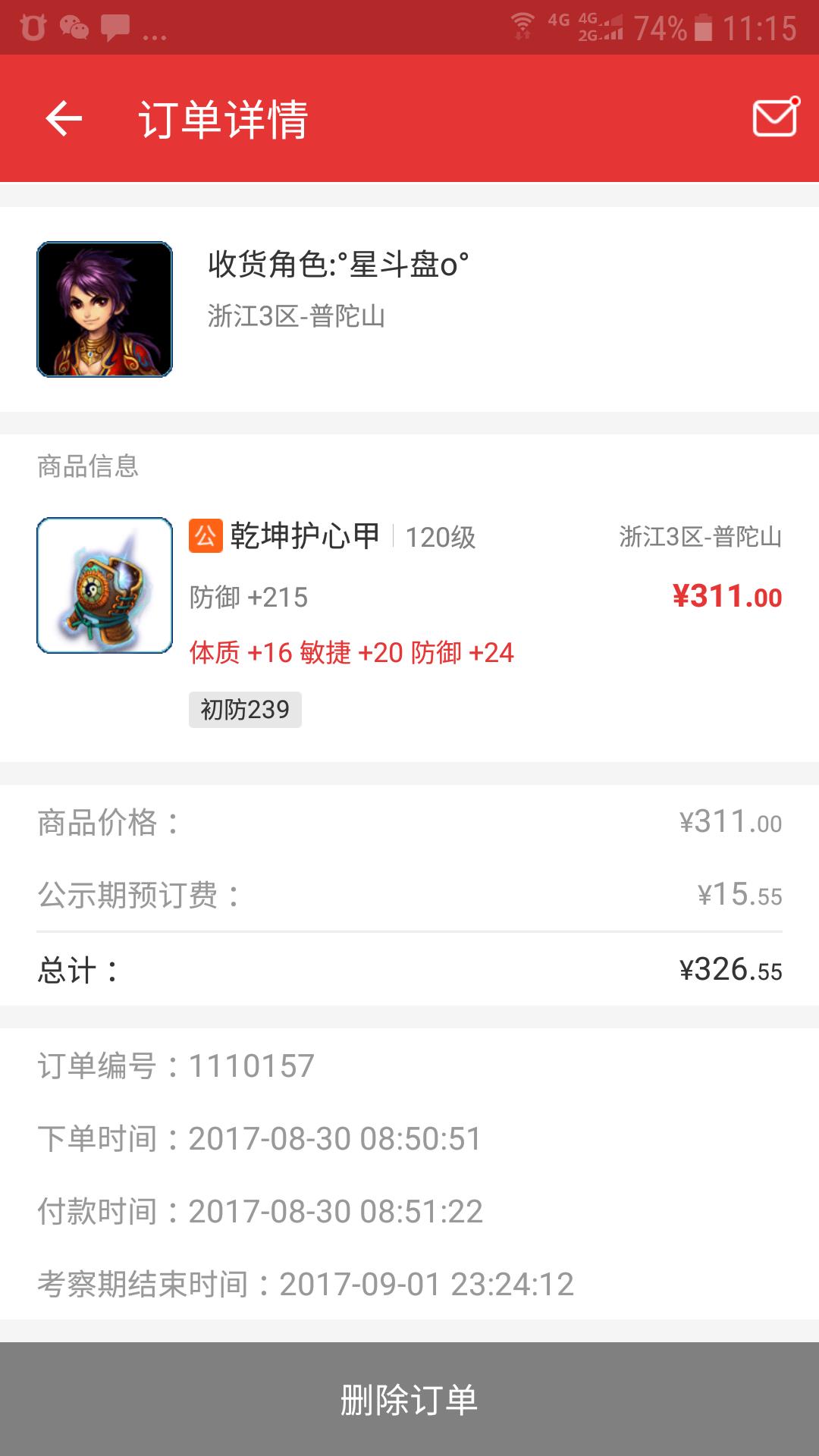Tap the 删除订单 button
Viewport: 819px width, 1456px height.
tap(409, 1399)
